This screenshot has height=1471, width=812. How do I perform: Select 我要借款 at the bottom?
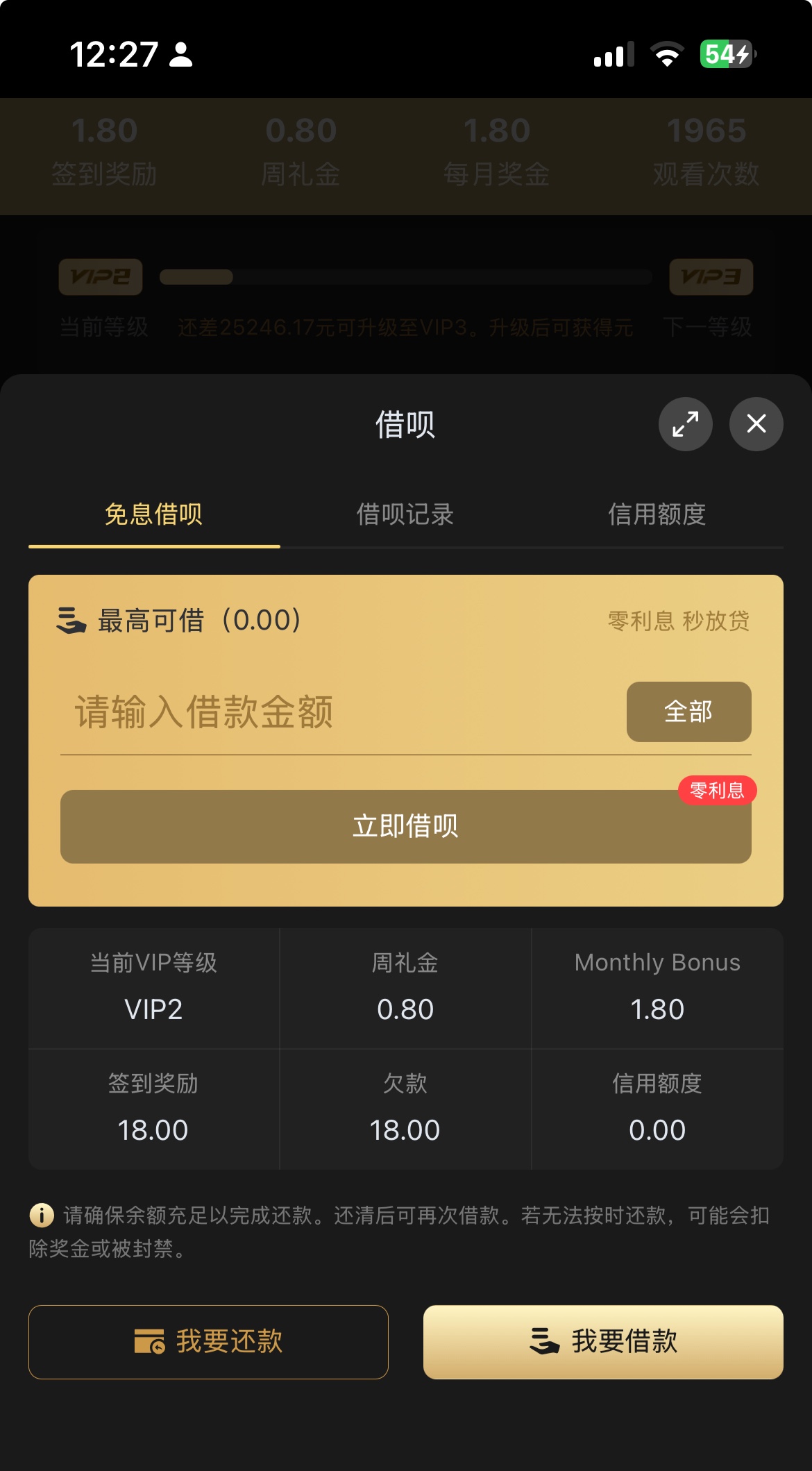coord(603,1341)
